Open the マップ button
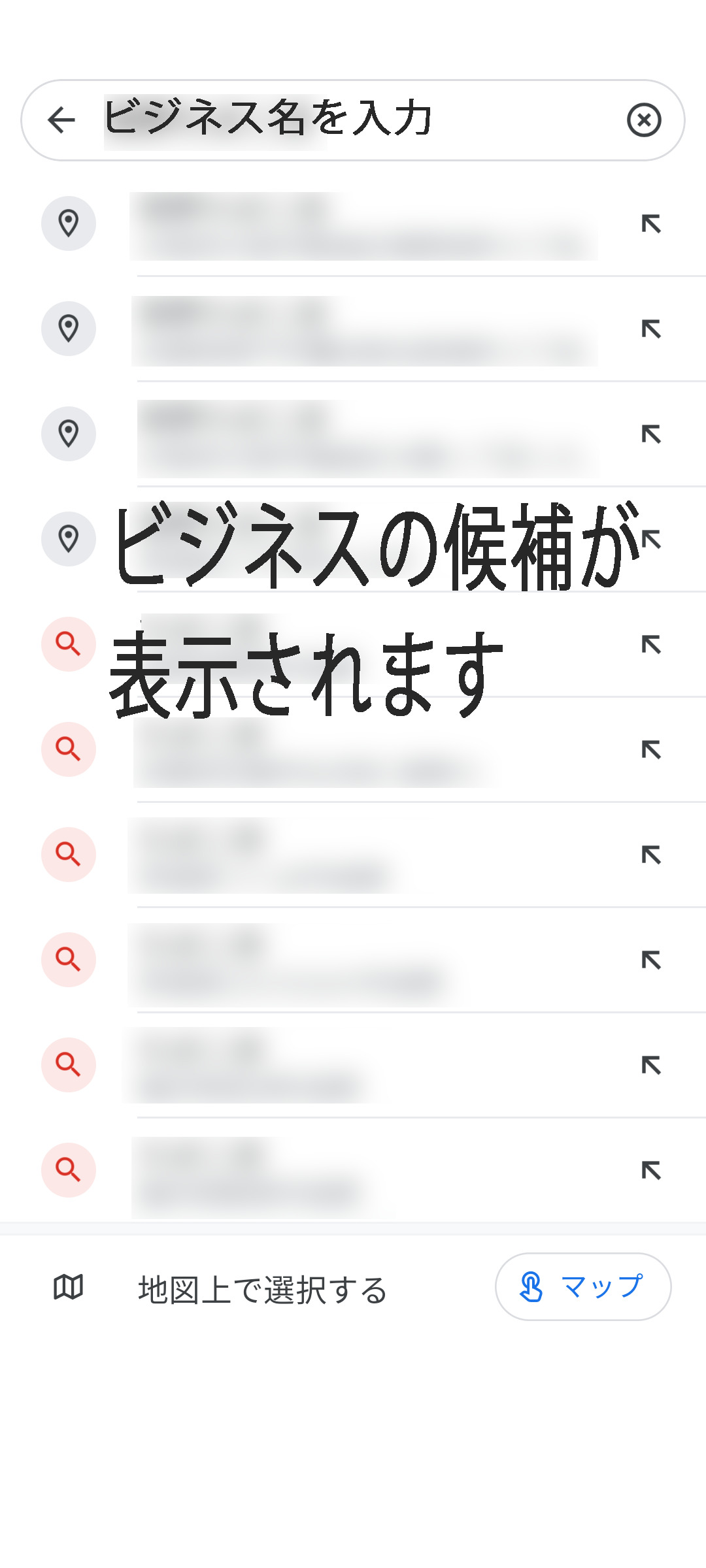 click(583, 1286)
